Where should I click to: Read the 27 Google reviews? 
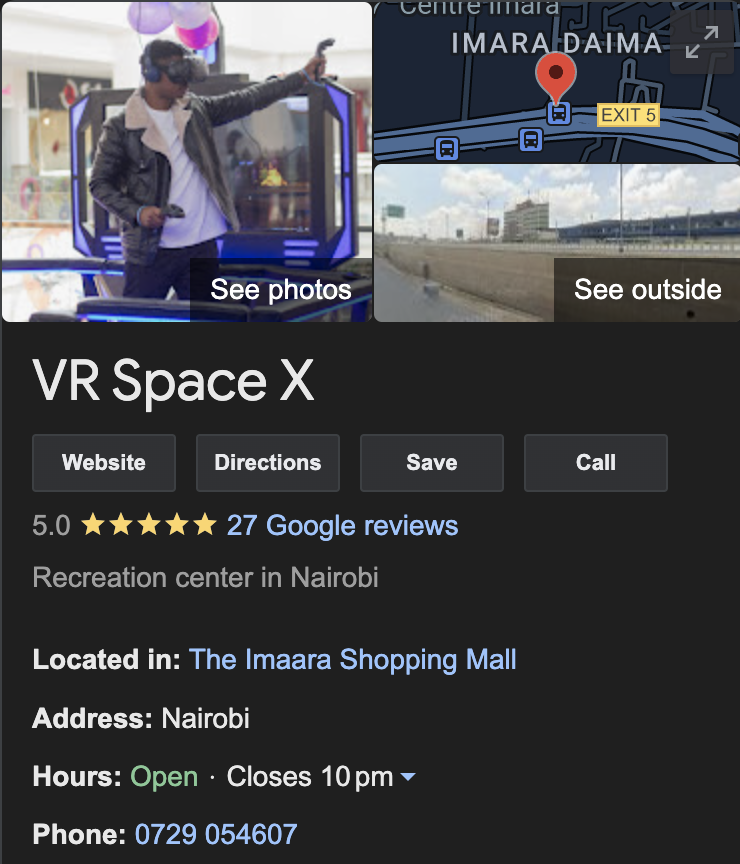[x=342, y=525]
